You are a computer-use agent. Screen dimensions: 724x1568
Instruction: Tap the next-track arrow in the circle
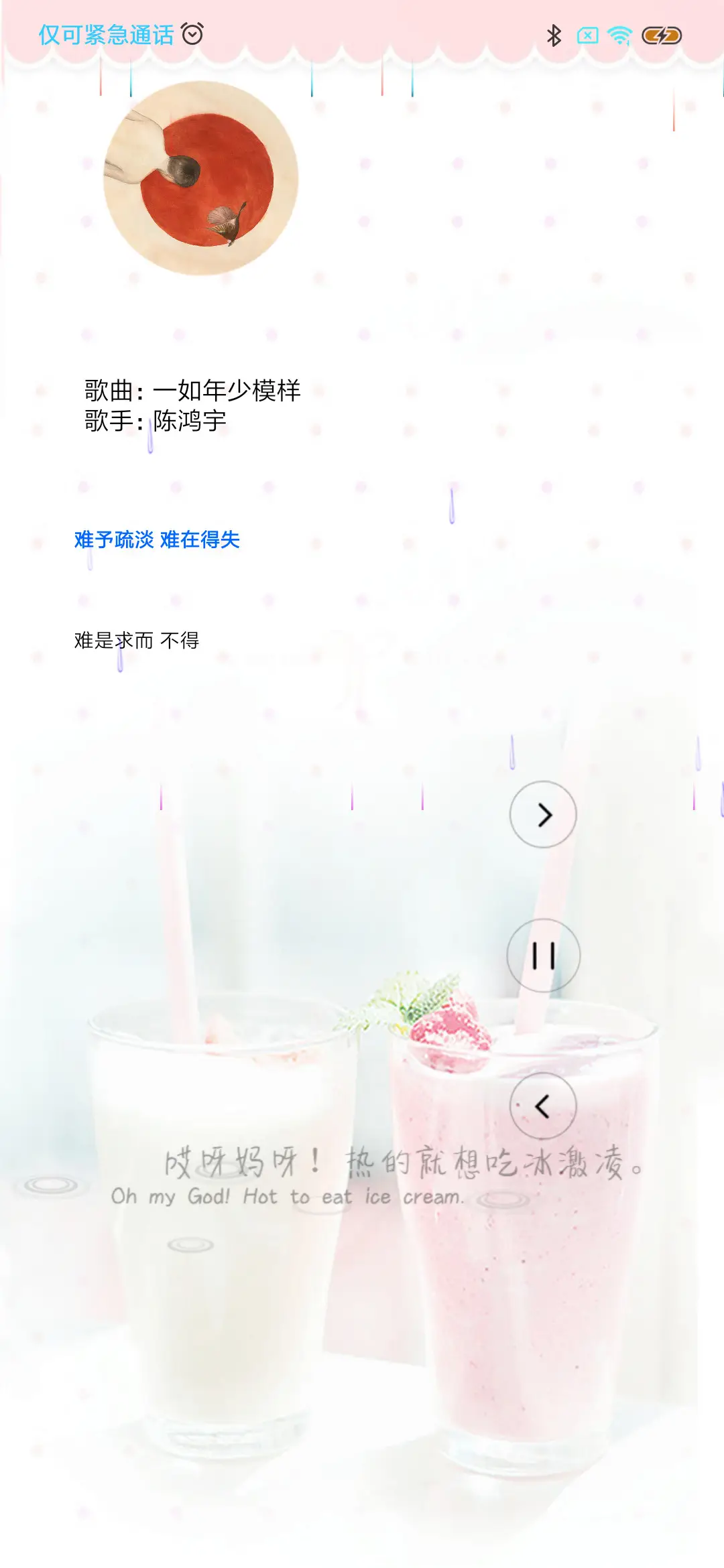pyautogui.click(x=542, y=814)
